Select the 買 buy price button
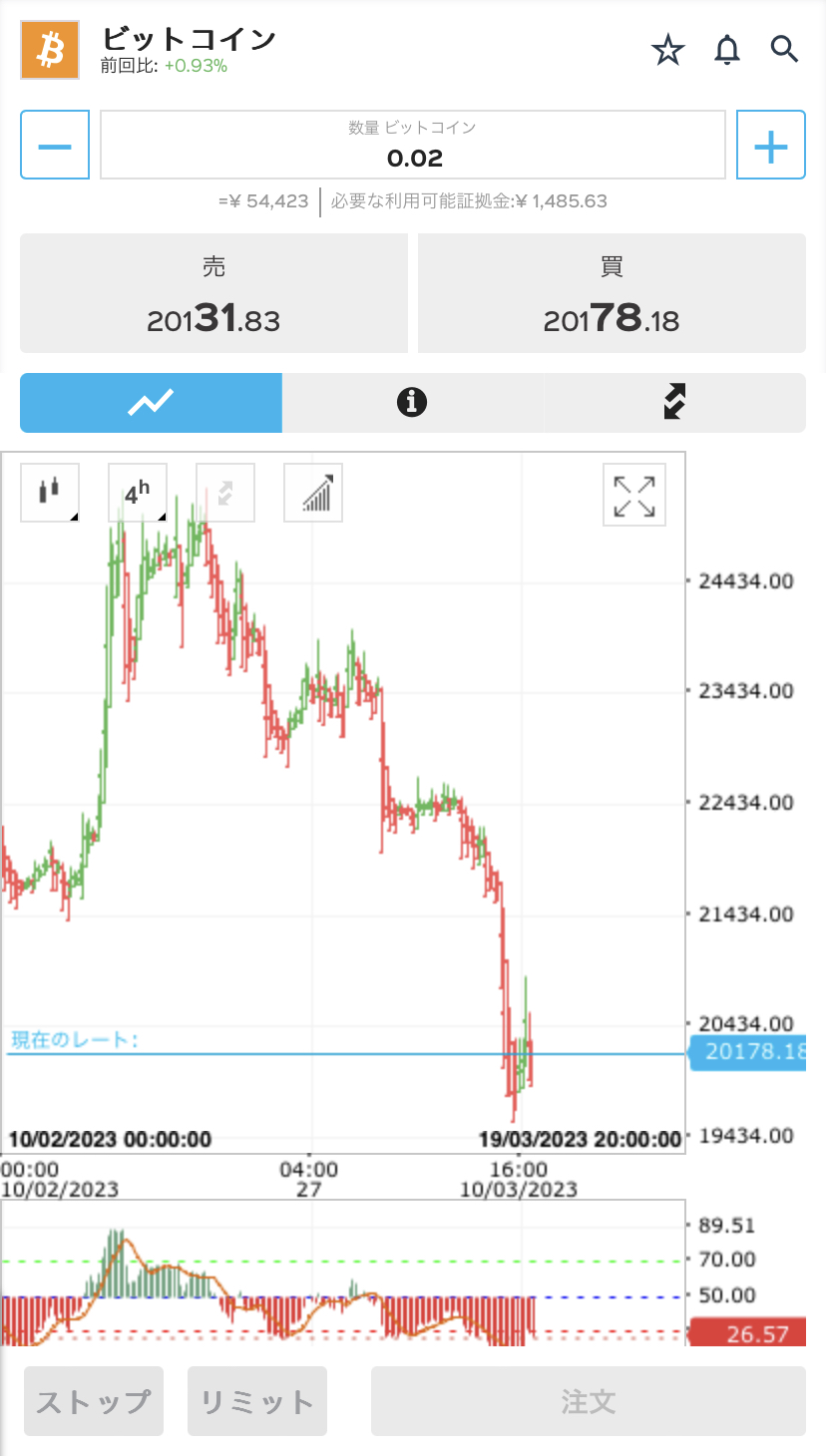Image resolution: width=826 pixels, height=1456 pixels. (x=612, y=293)
